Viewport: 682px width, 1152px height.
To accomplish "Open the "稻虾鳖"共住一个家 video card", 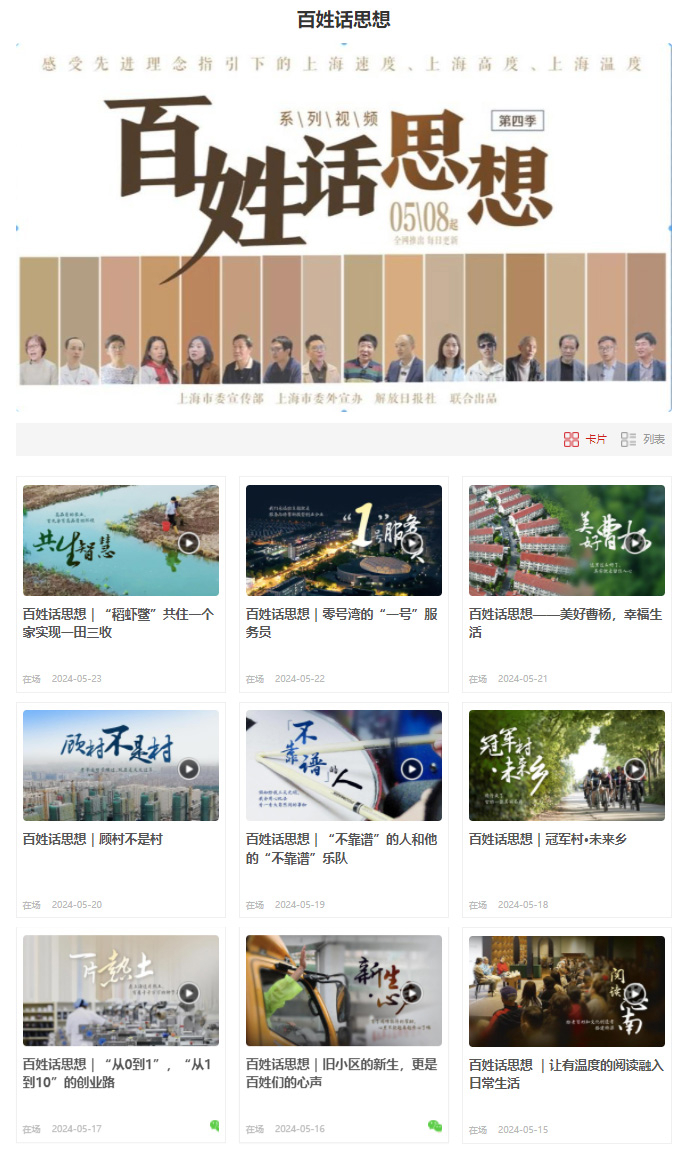I will [x=121, y=584].
